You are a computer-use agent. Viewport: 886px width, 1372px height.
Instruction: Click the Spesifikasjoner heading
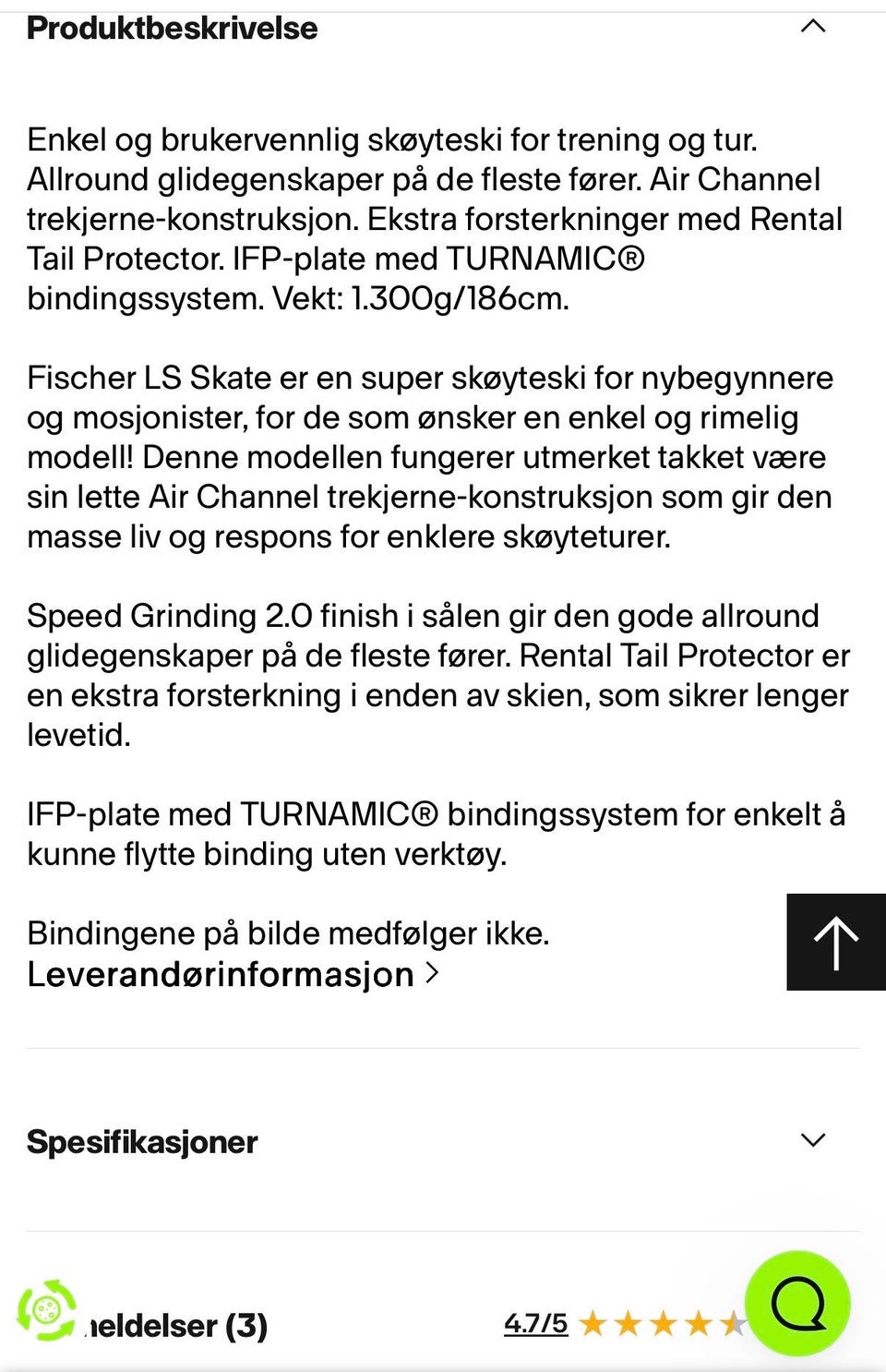click(x=141, y=1143)
